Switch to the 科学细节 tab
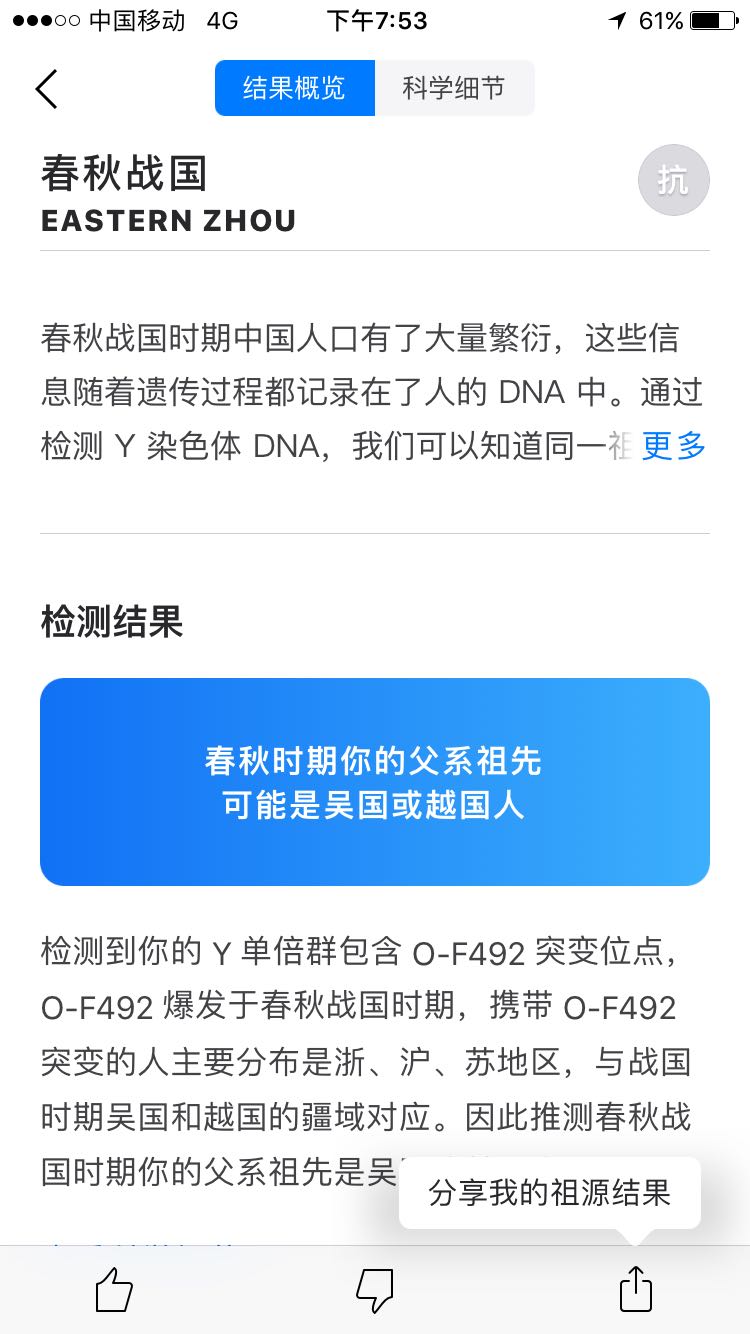 454,88
